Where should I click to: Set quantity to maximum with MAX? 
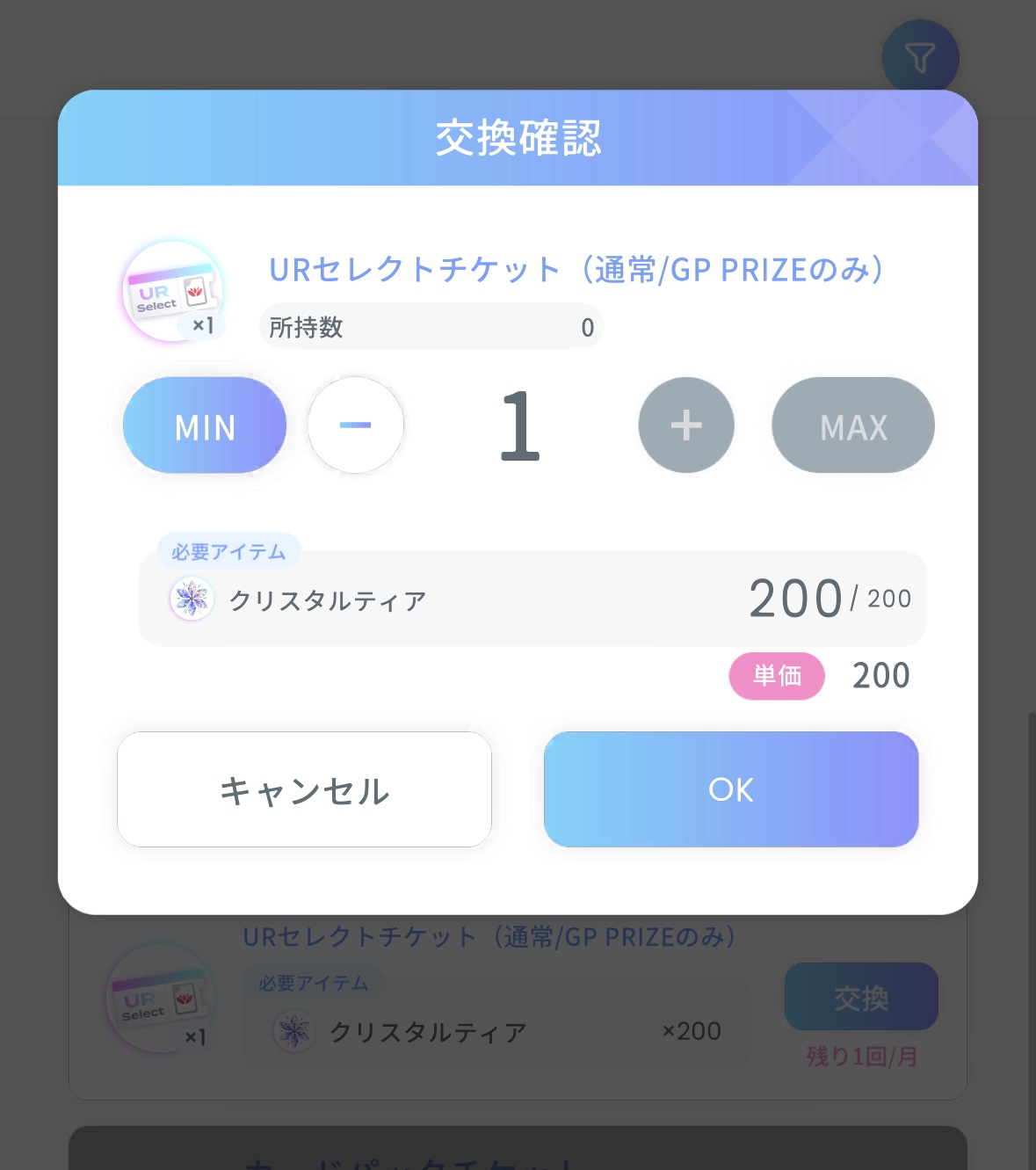coord(853,425)
